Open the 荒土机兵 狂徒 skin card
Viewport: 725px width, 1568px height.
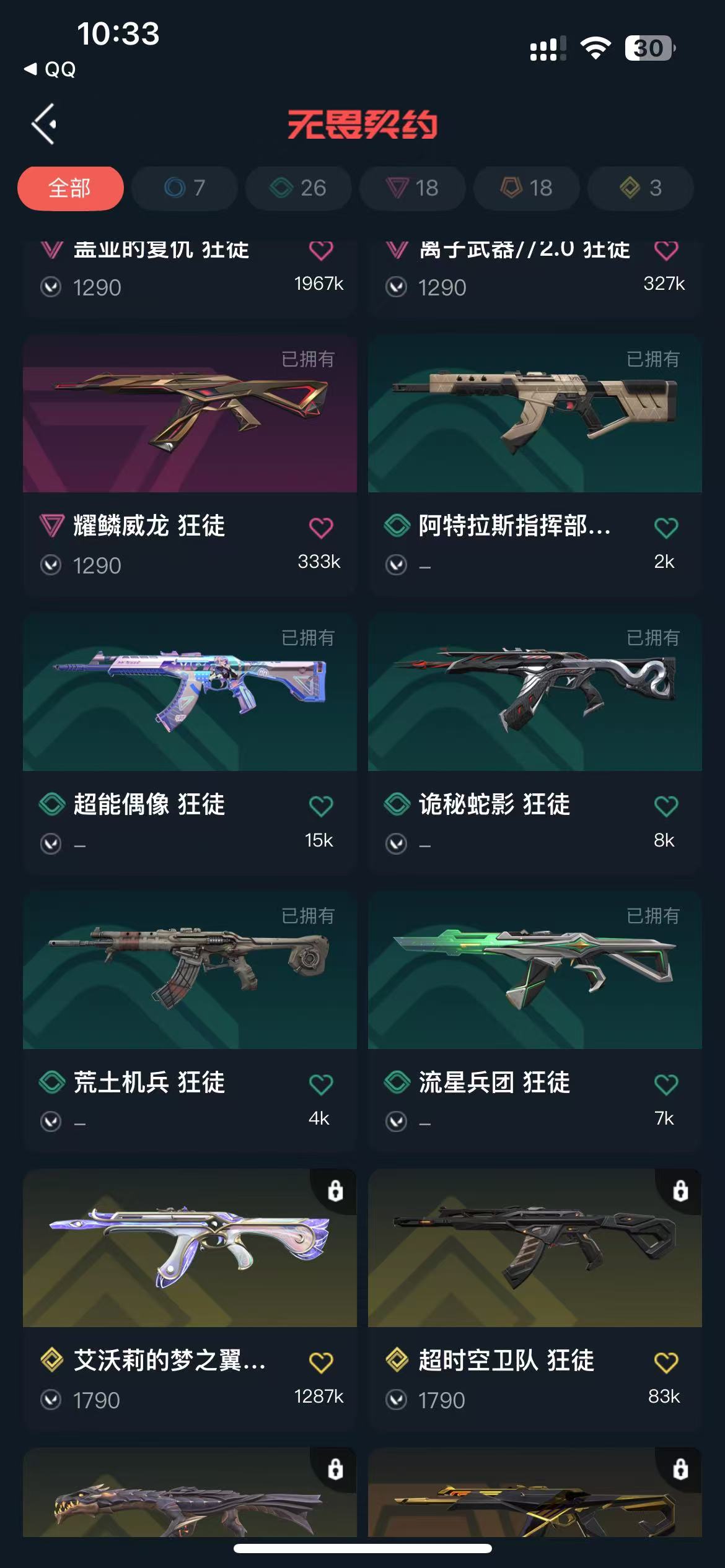pos(190,970)
